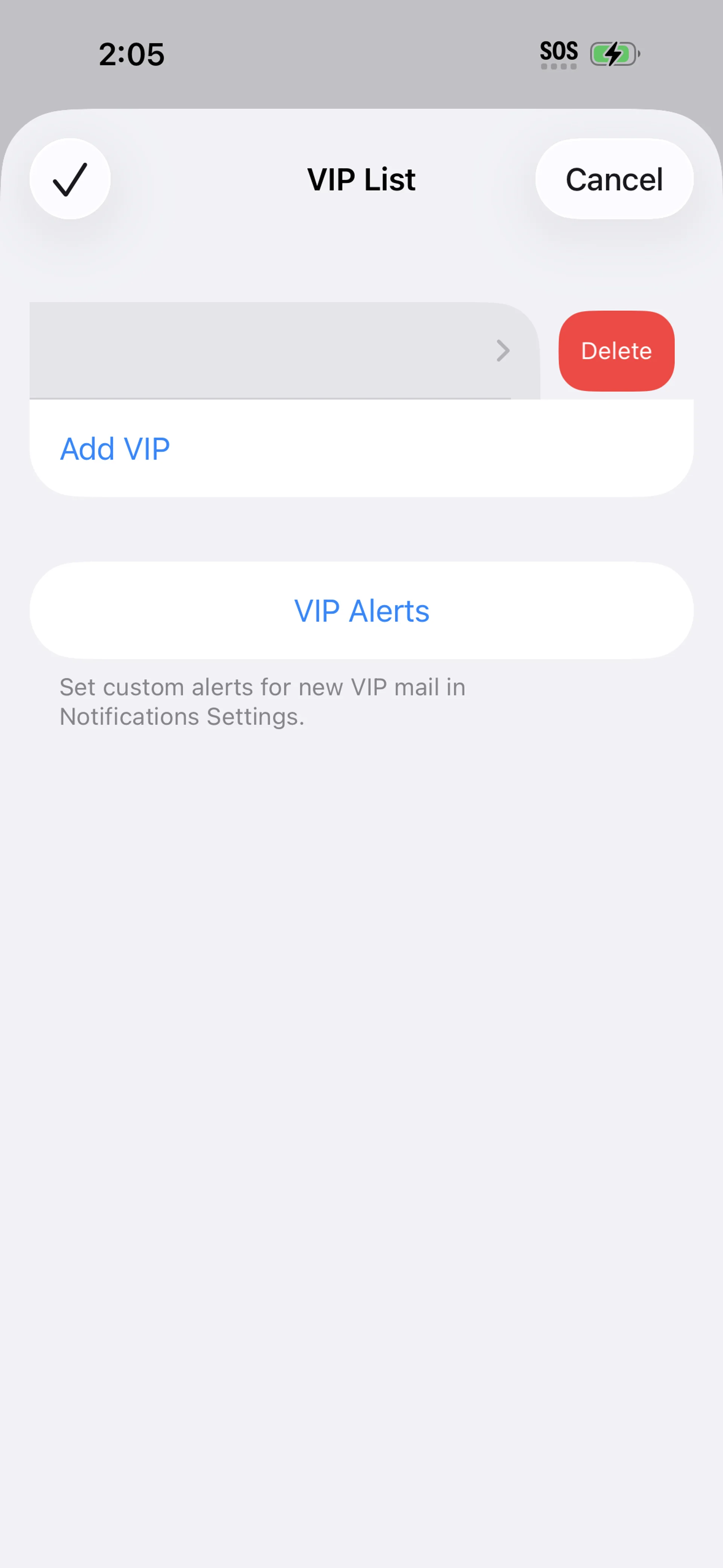Viewport: 723px width, 1568px height.
Task: Cancel editing the VIP list
Action: (613, 179)
